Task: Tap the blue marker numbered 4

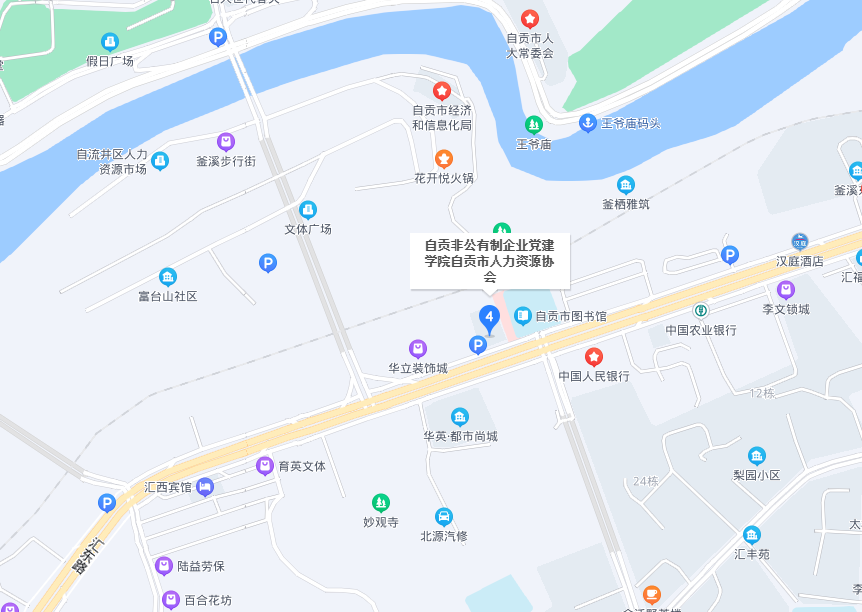Action: pyautogui.click(x=489, y=319)
